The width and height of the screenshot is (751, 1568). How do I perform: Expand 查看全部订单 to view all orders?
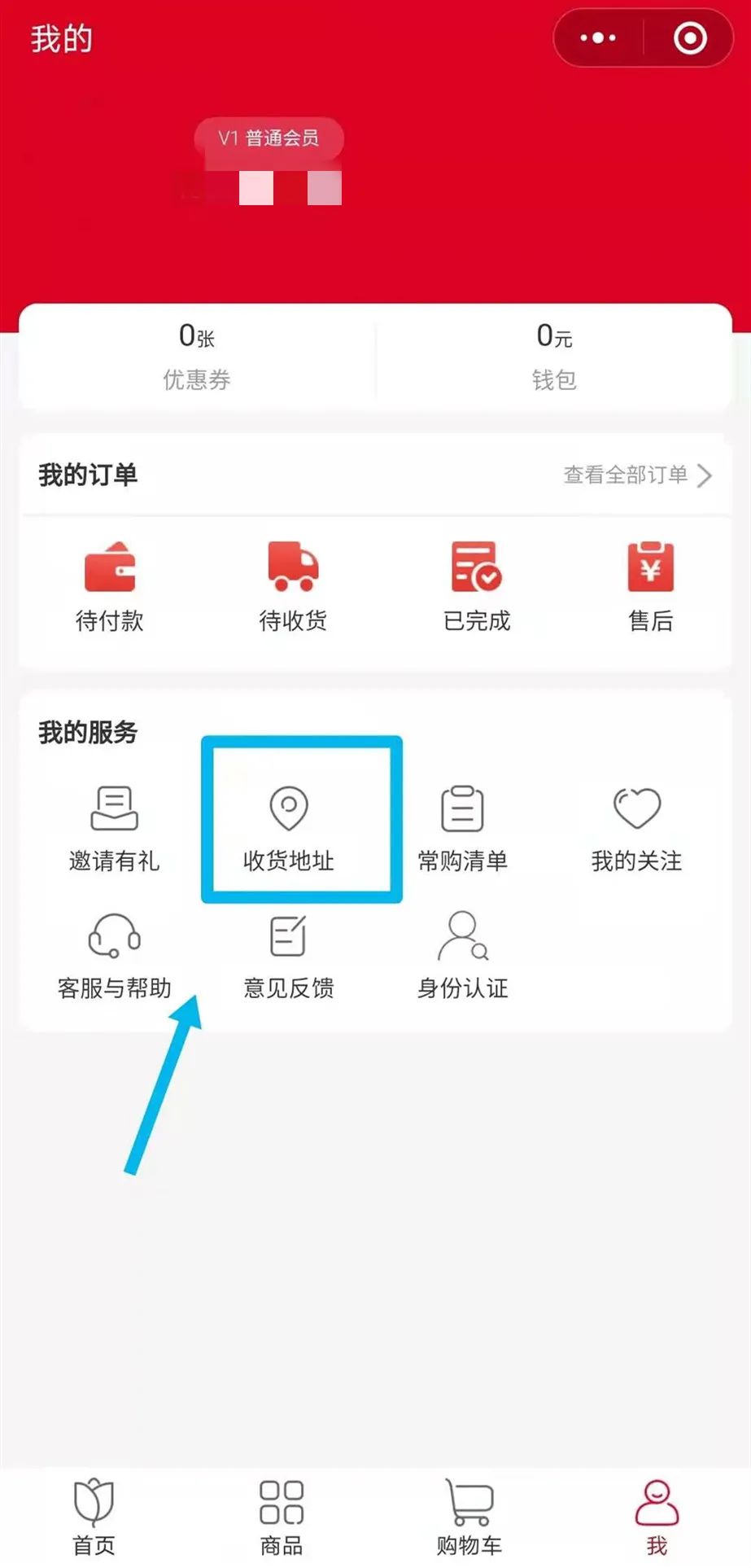[x=631, y=475]
